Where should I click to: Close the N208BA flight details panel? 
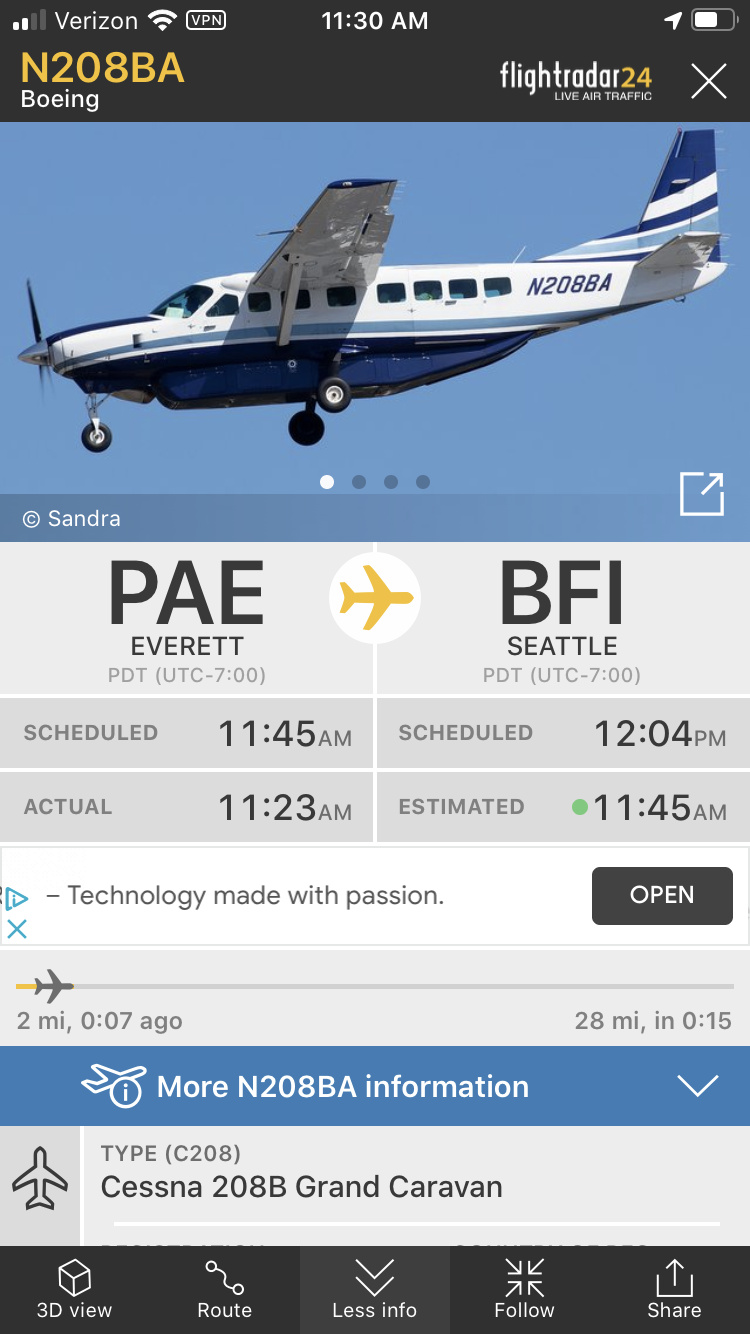pos(708,81)
